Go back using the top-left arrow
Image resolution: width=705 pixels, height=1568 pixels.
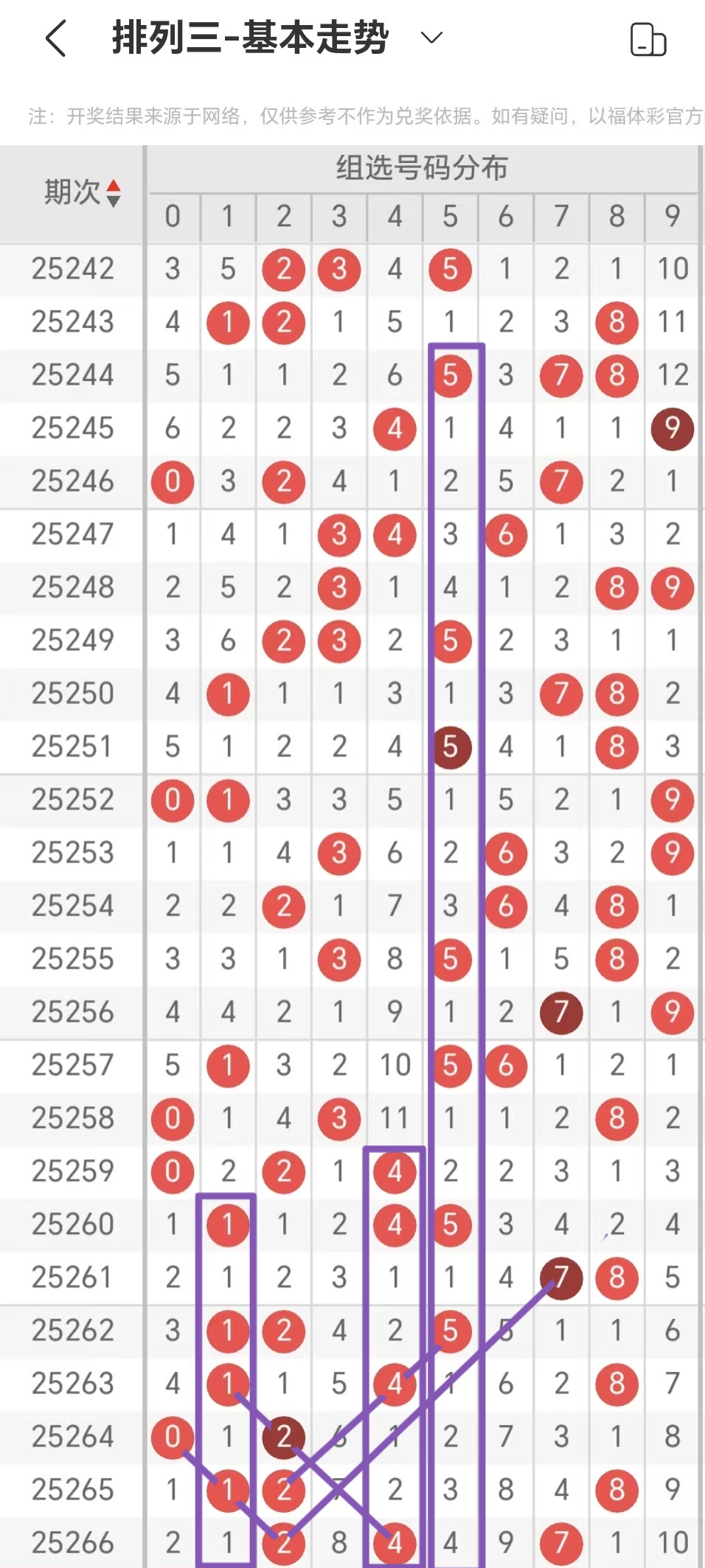[x=56, y=38]
